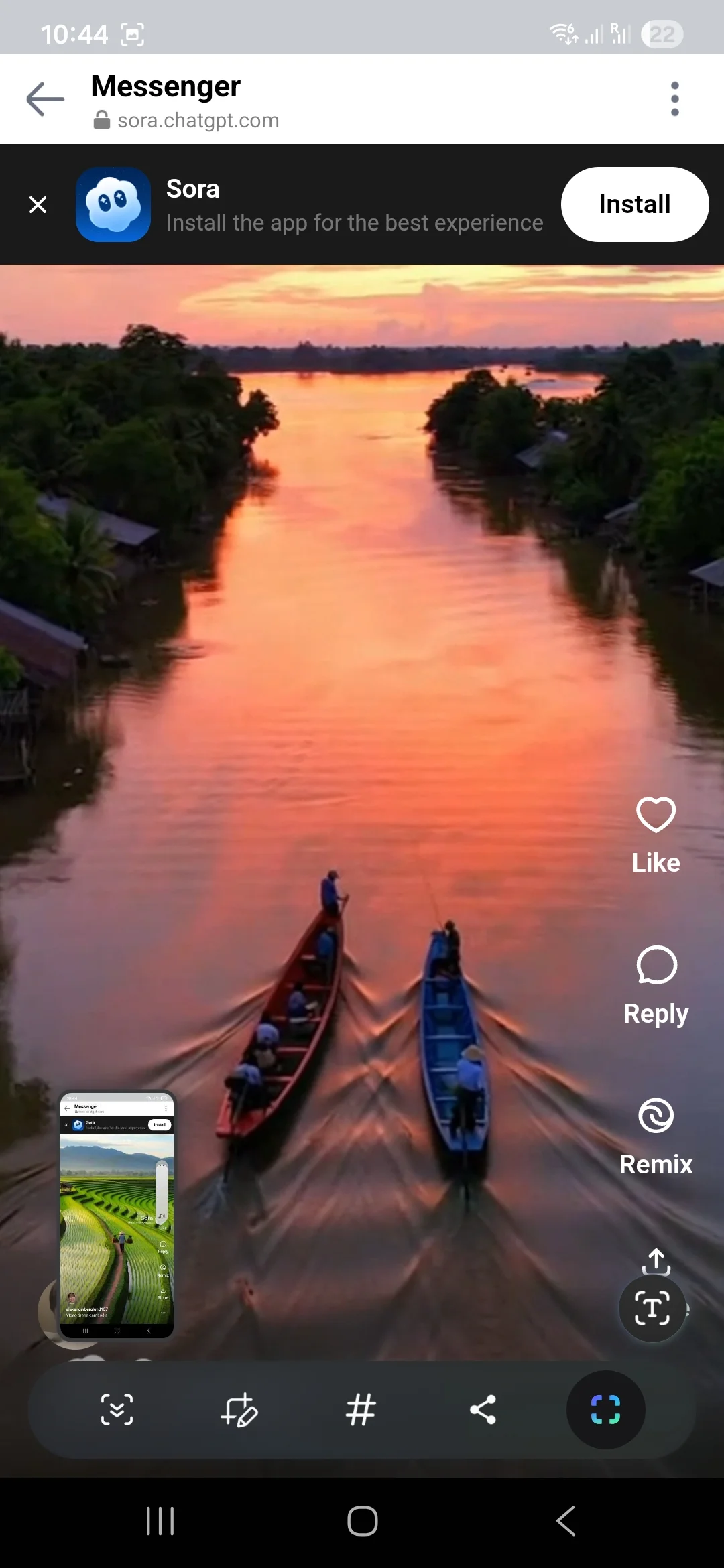Tap the smart select circular scan icon
Image resolution: width=724 pixels, height=1568 pixels.
(x=605, y=1409)
